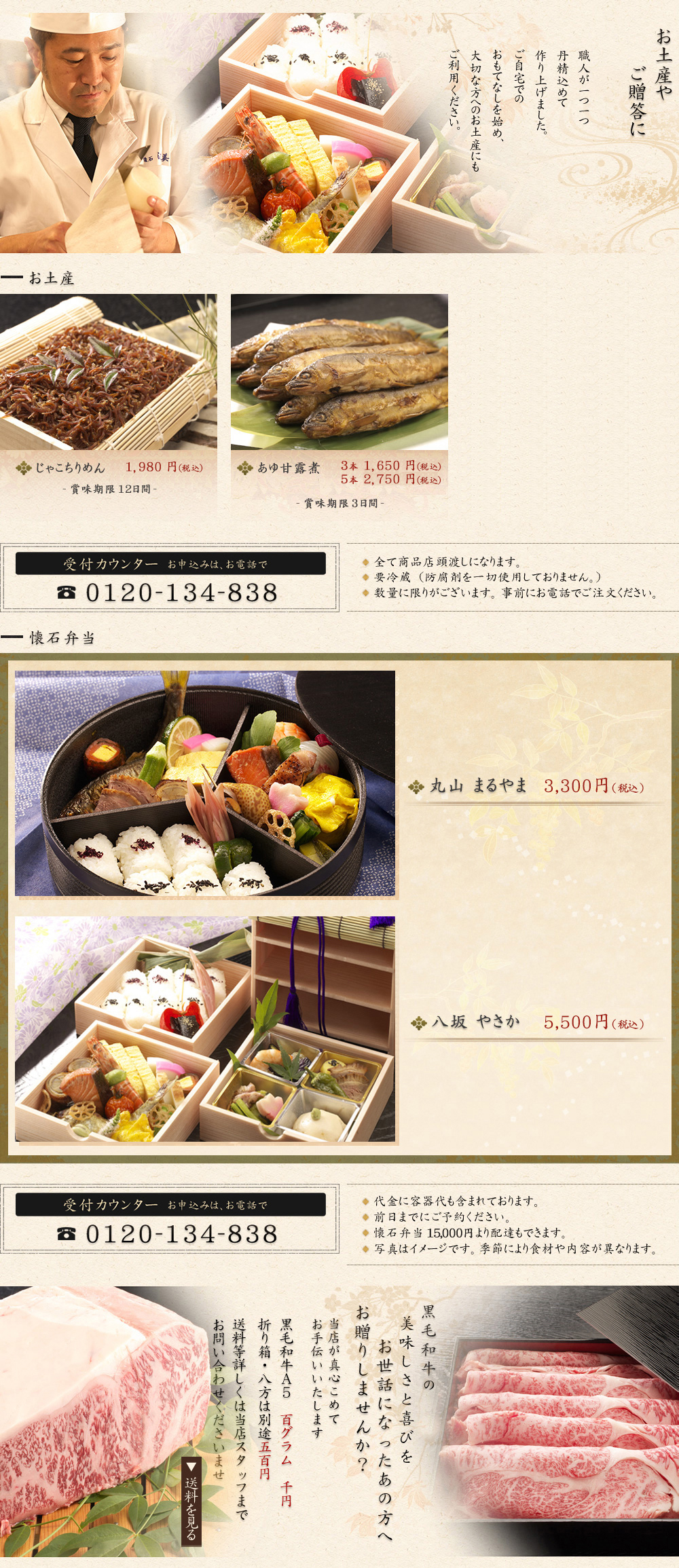The height and width of the screenshot is (1568, 679).
Task: Call 0120-134-838 from the お土産 counter banner
Action: point(170,593)
